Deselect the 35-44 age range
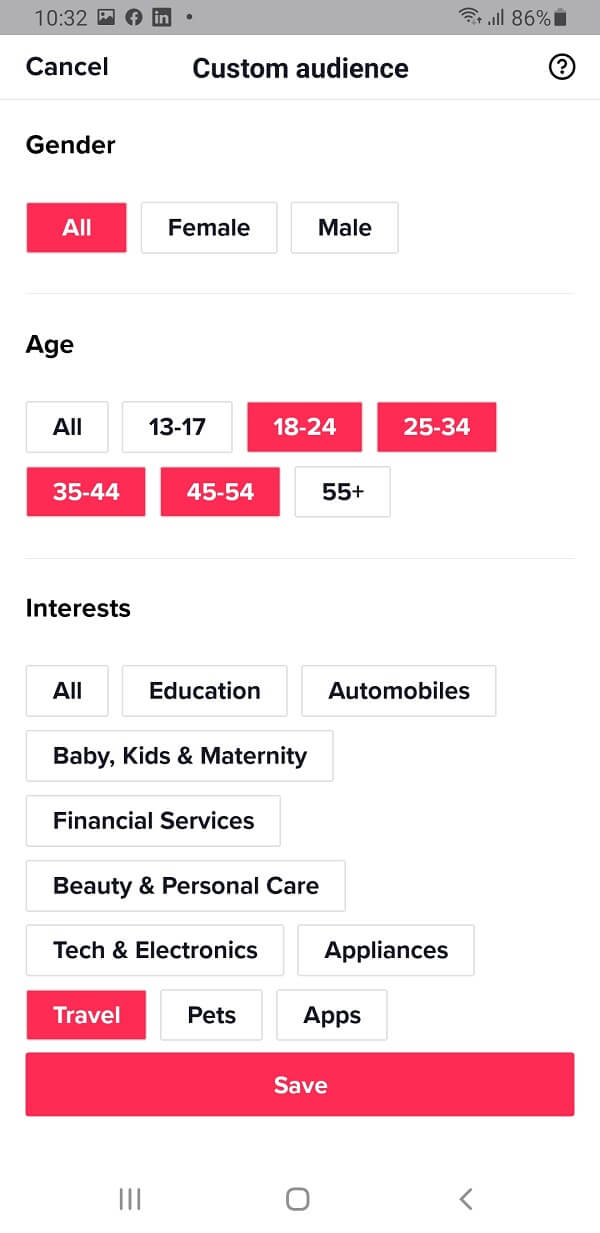 coord(86,492)
